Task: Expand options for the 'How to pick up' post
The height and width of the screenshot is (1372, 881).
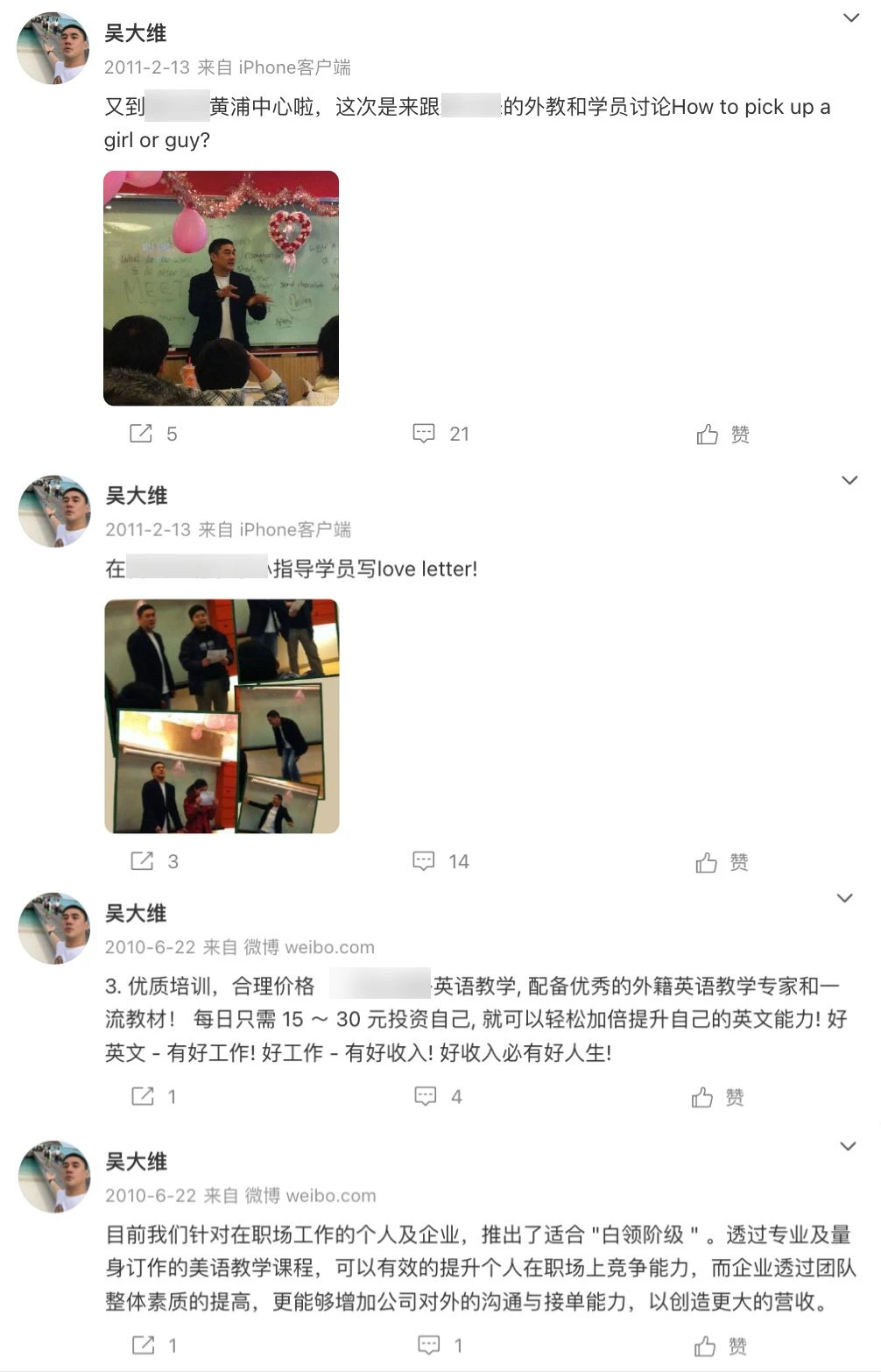Action: [x=850, y=18]
